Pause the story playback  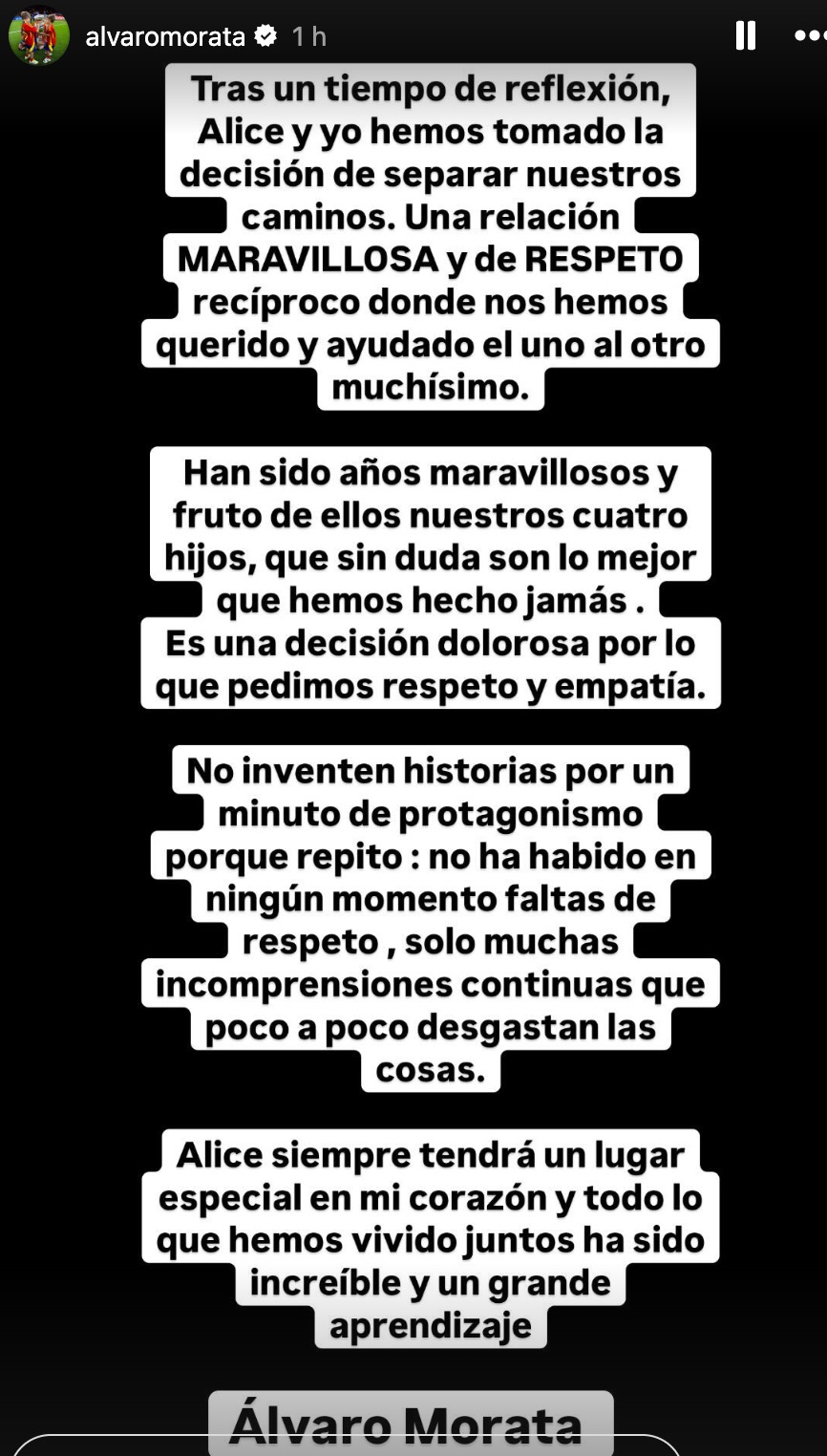pos(745,36)
